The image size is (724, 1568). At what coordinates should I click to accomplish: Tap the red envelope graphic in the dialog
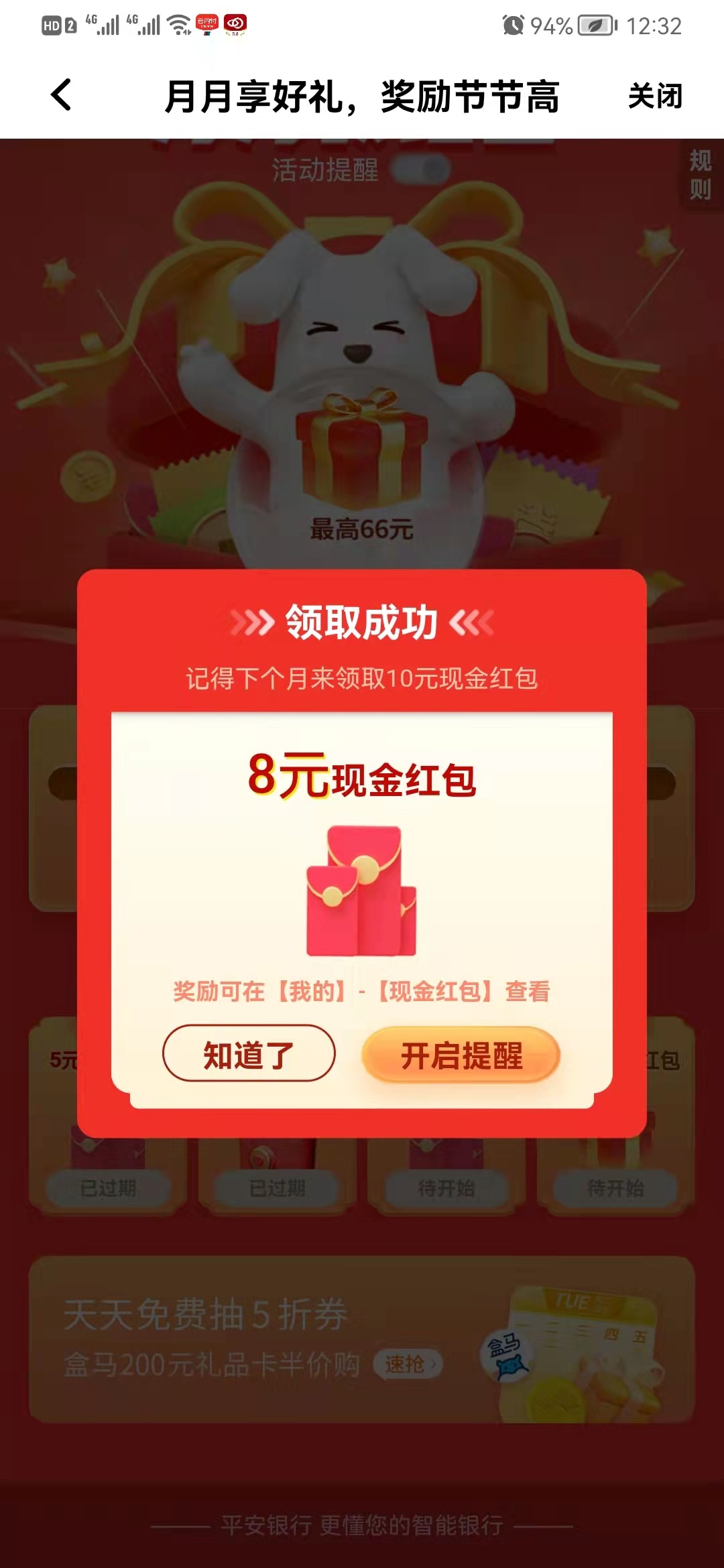pyautogui.click(x=362, y=891)
